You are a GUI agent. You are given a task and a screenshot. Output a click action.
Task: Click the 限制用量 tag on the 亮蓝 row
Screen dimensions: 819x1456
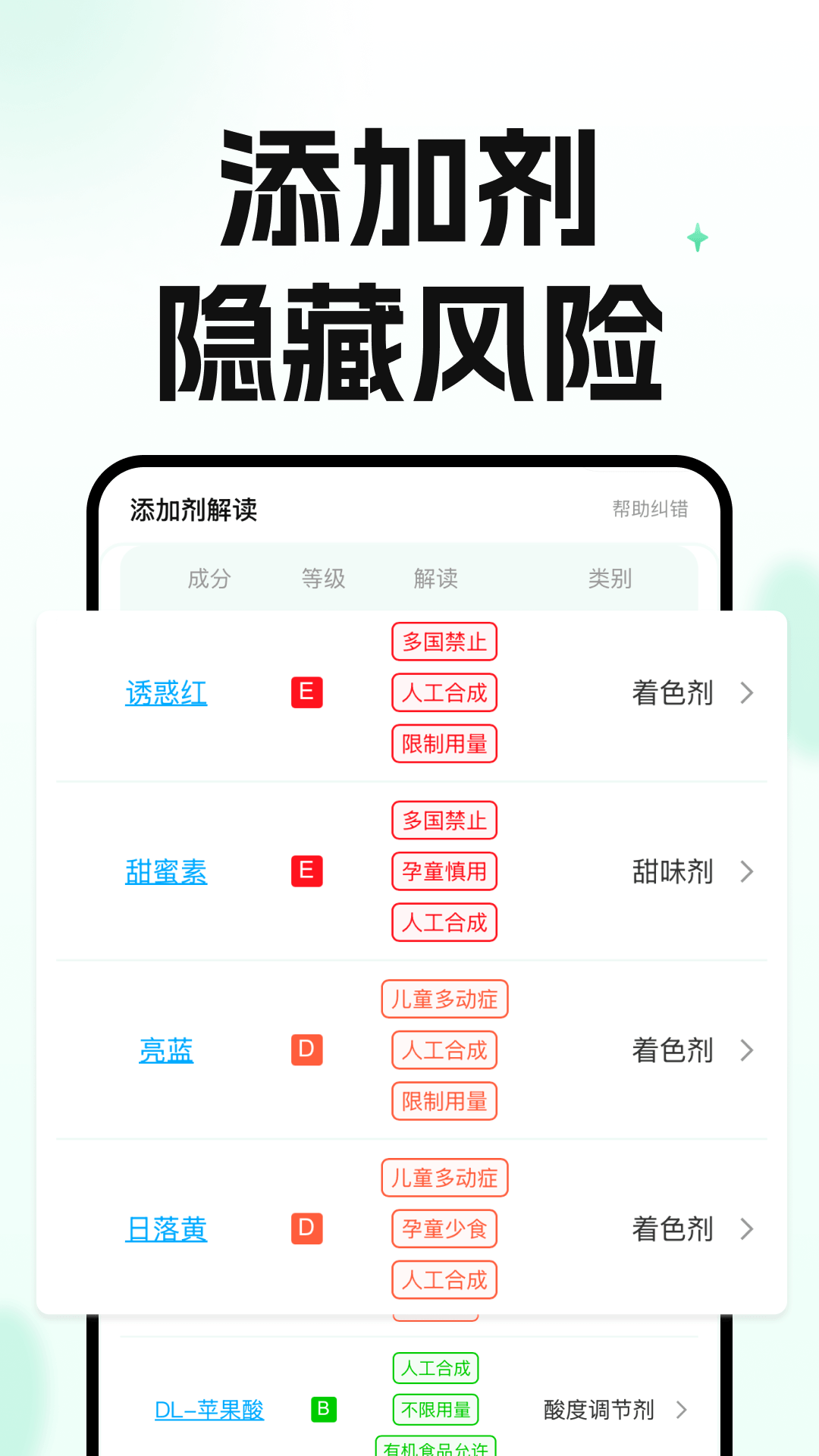pyautogui.click(x=444, y=1102)
